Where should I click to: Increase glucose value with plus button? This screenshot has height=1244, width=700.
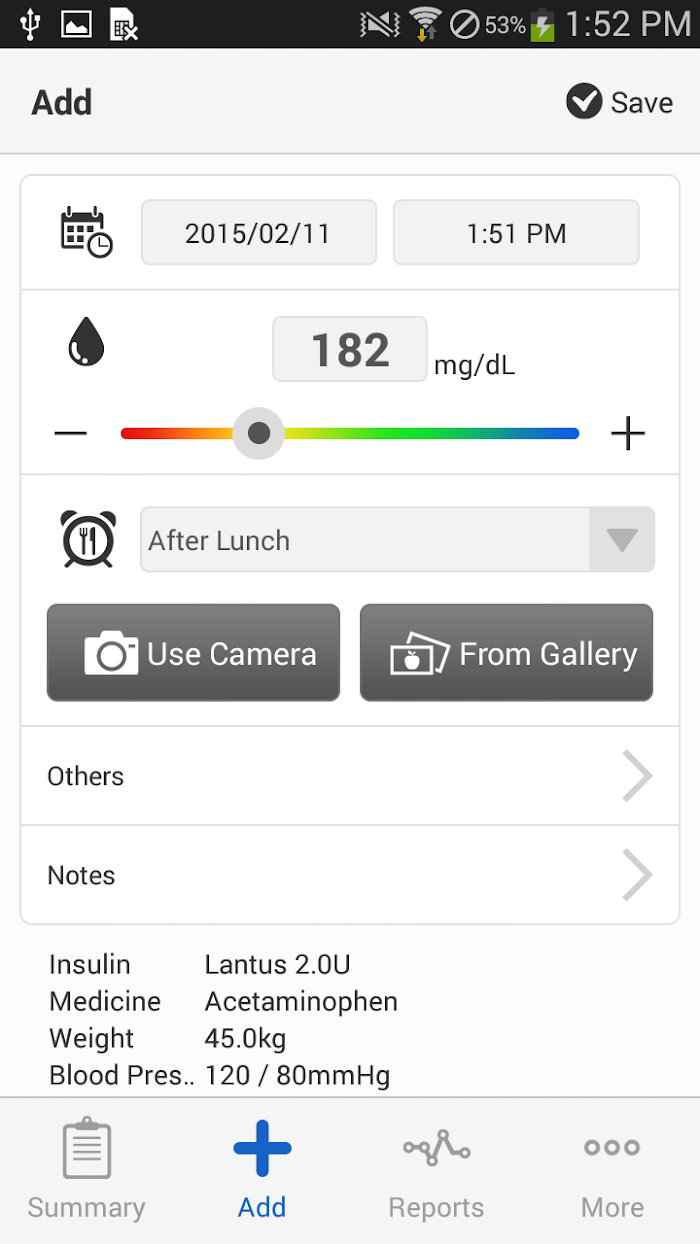click(628, 433)
